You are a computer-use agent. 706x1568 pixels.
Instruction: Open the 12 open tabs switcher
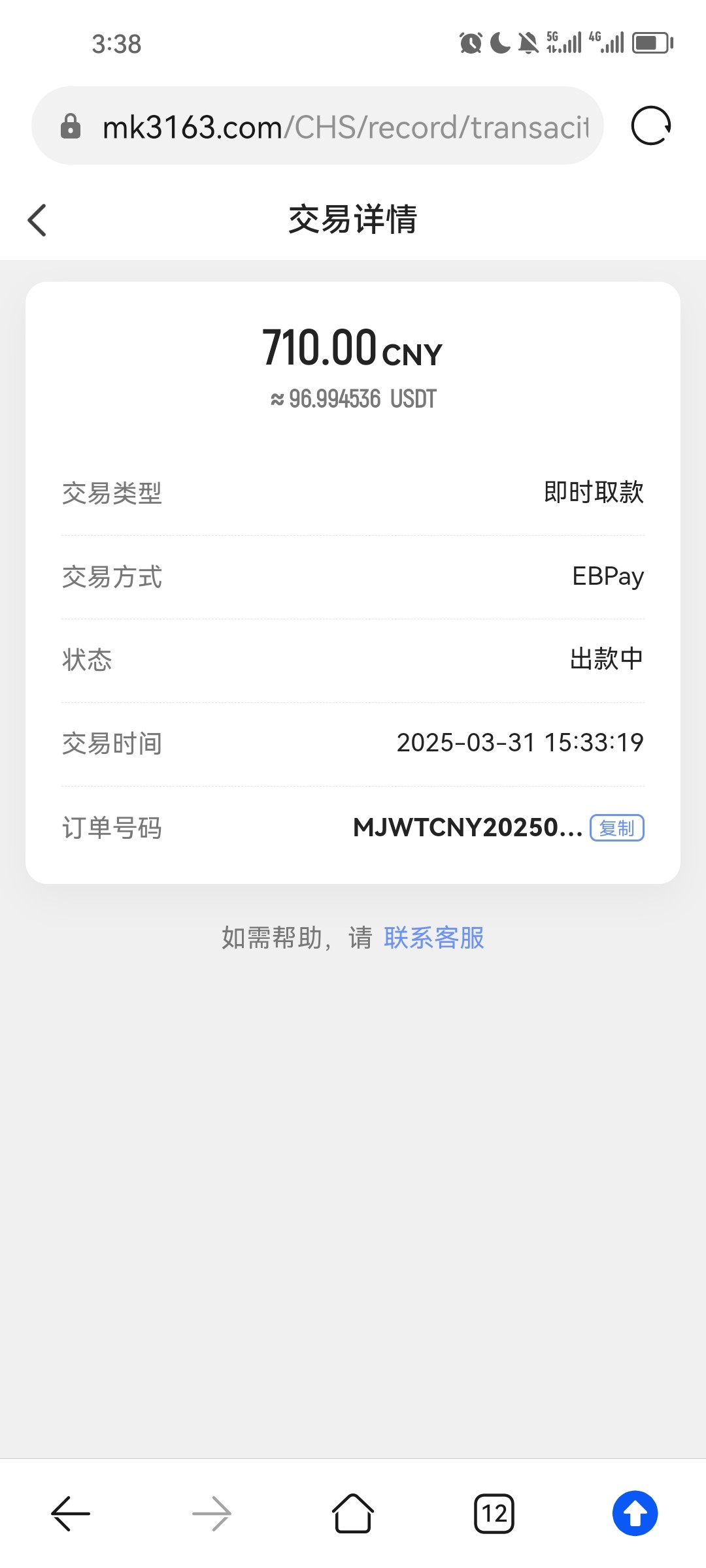(x=494, y=1513)
